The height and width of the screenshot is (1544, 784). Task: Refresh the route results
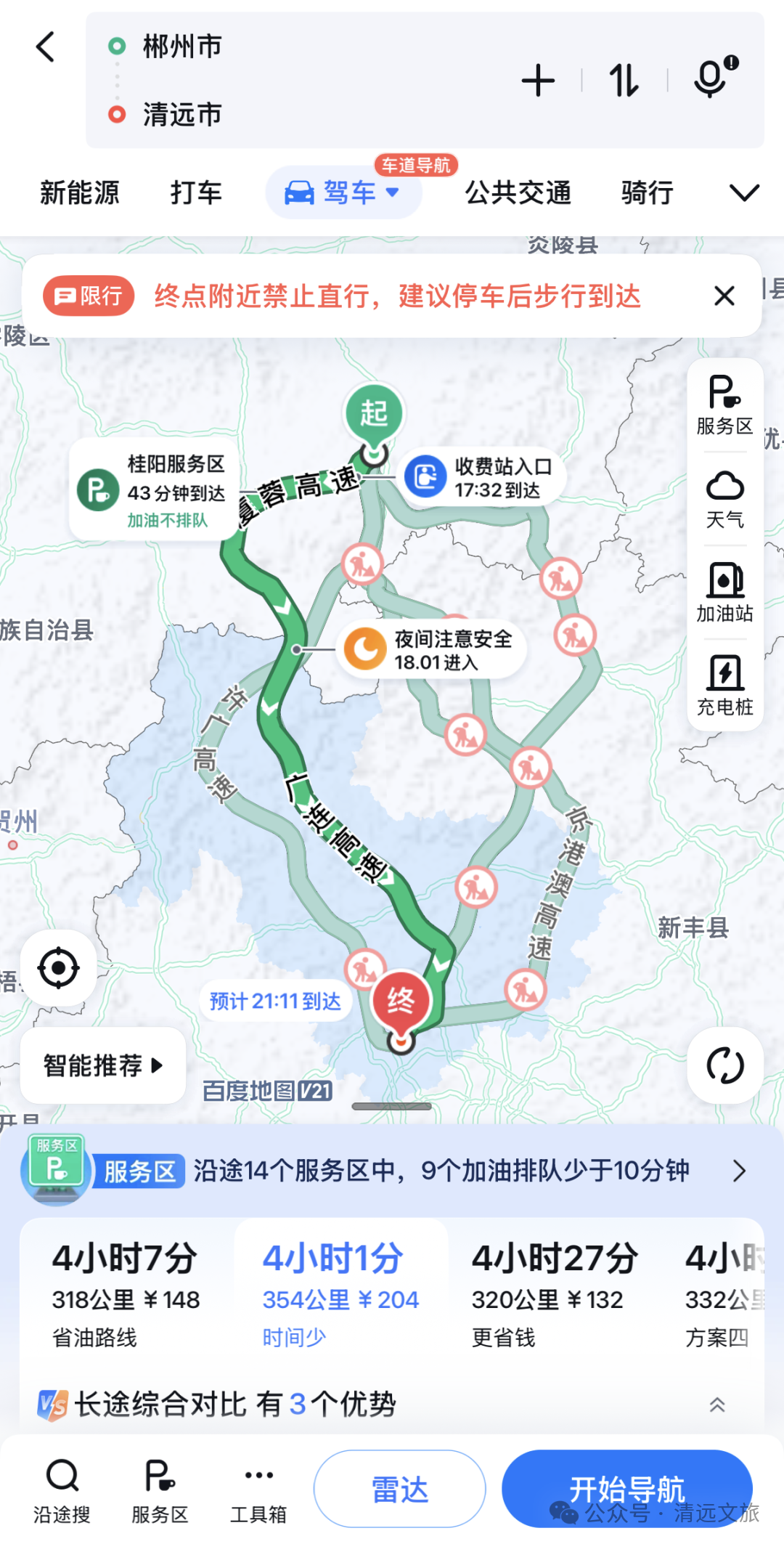(x=724, y=1065)
